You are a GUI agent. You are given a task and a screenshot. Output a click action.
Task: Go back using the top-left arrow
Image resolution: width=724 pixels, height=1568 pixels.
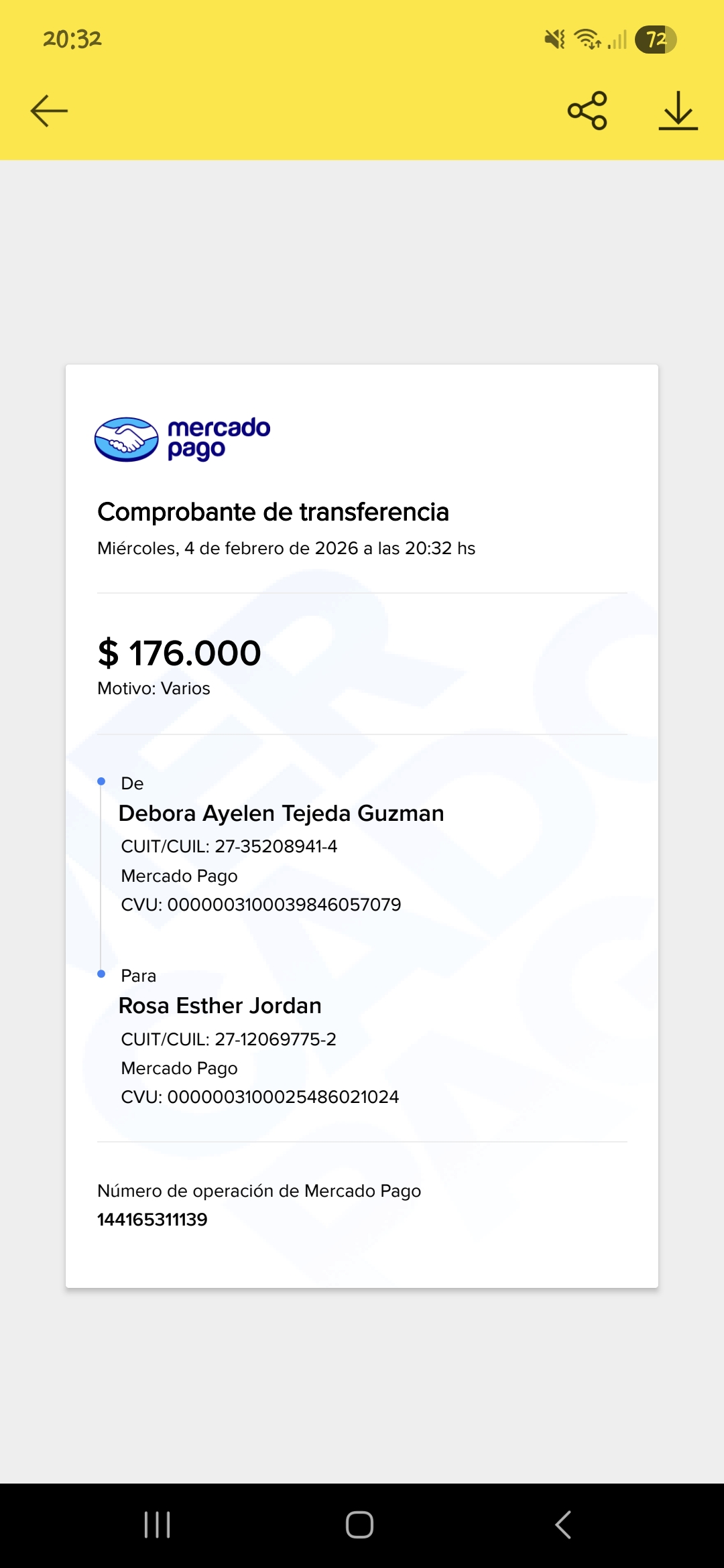(x=49, y=111)
